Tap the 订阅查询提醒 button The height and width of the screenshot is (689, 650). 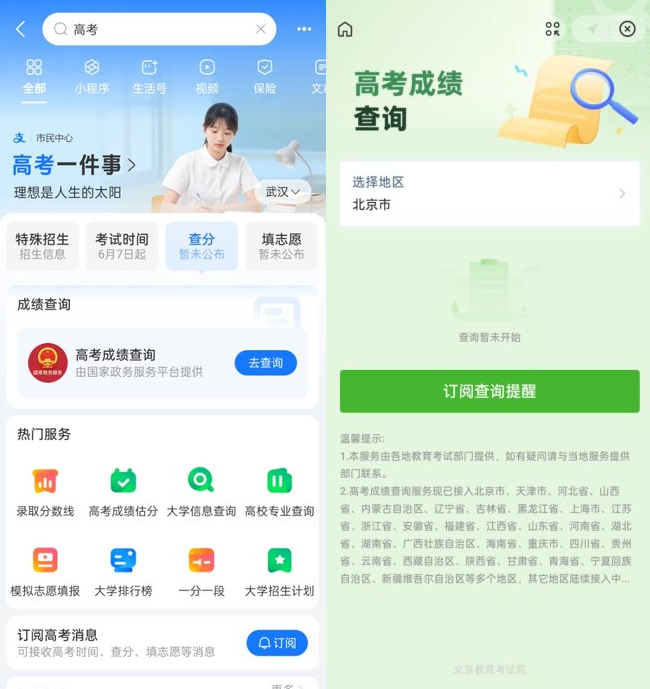click(x=489, y=391)
